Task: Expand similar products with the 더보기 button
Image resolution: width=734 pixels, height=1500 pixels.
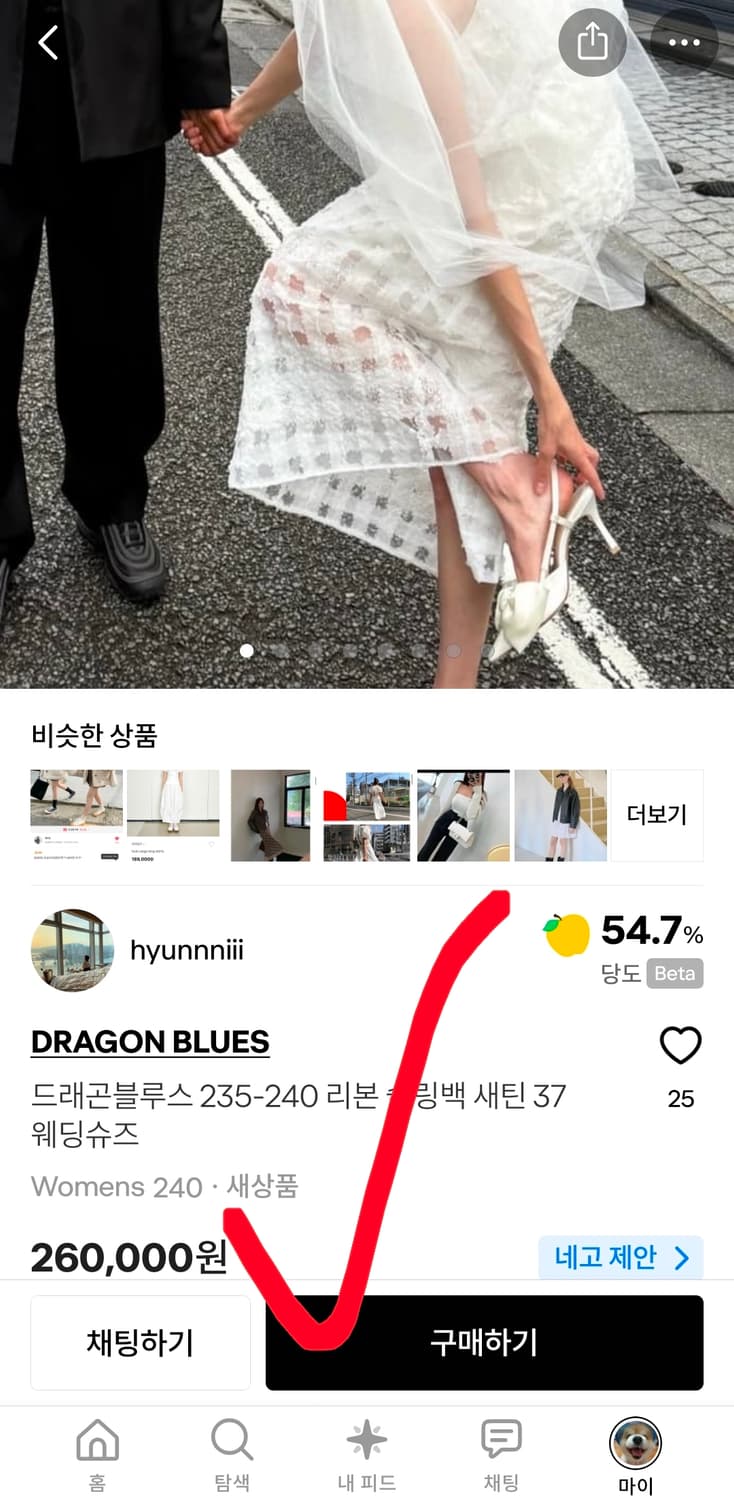Action: coord(658,815)
